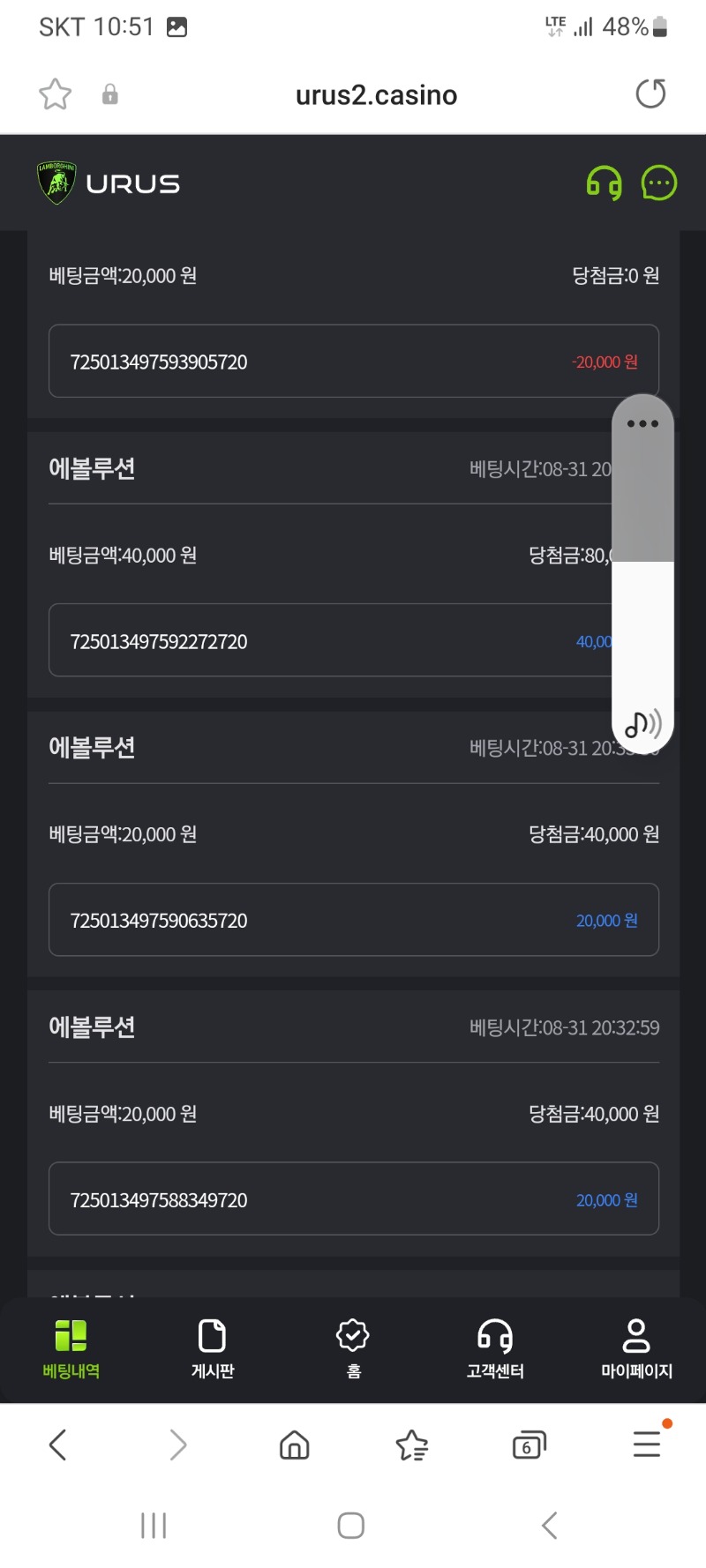
Task: Open the headset support icon in header
Action: (605, 183)
